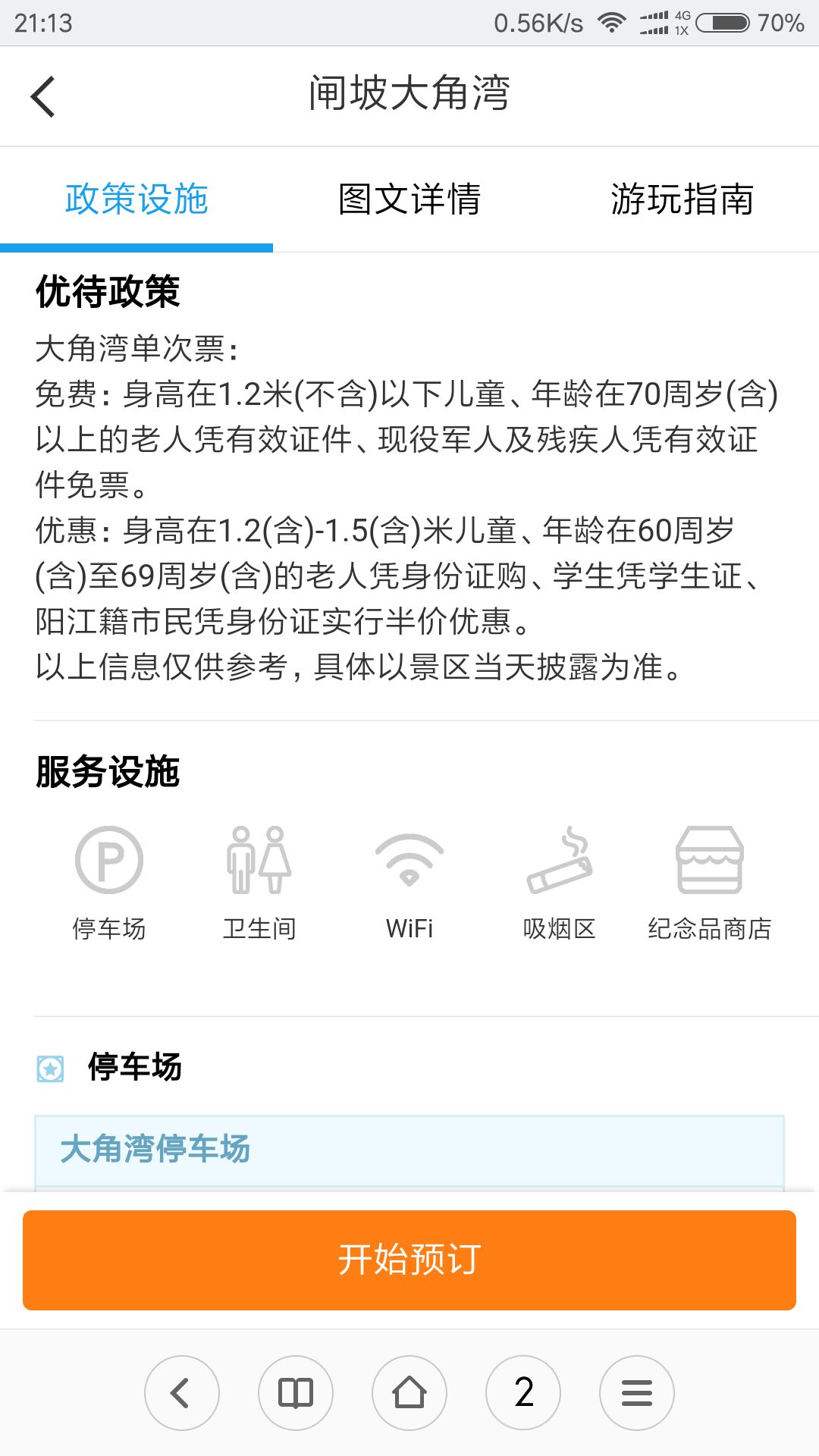The width and height of the screenshot is (819, 1456).
Task: Open the browser hamburger menu
Action: coord(637,1393)
